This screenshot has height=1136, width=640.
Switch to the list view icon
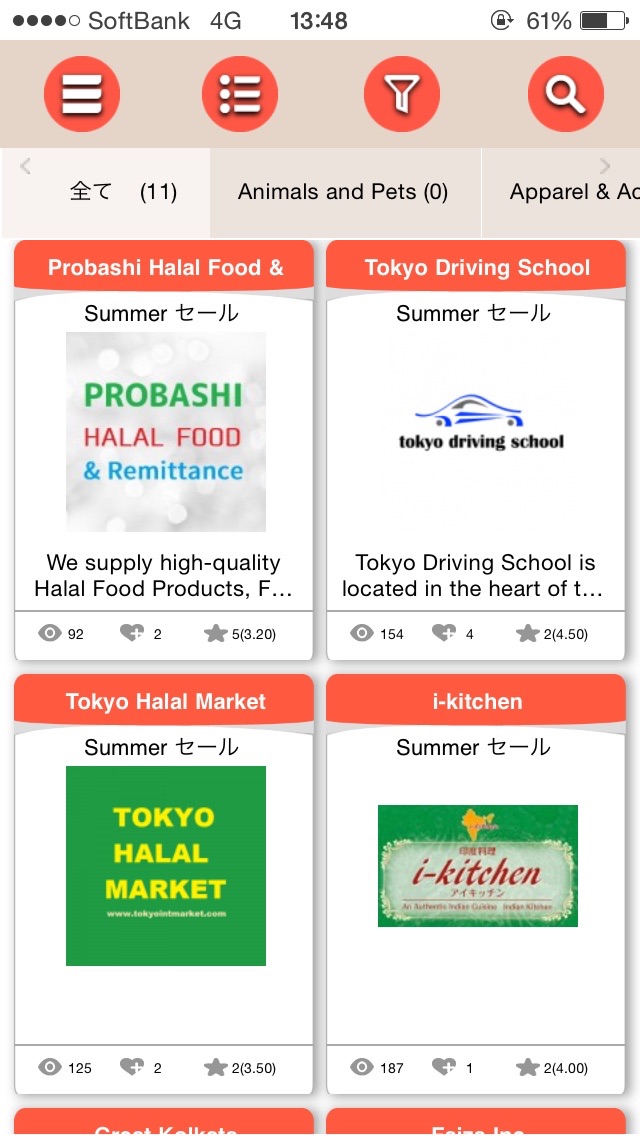point(239,94)
